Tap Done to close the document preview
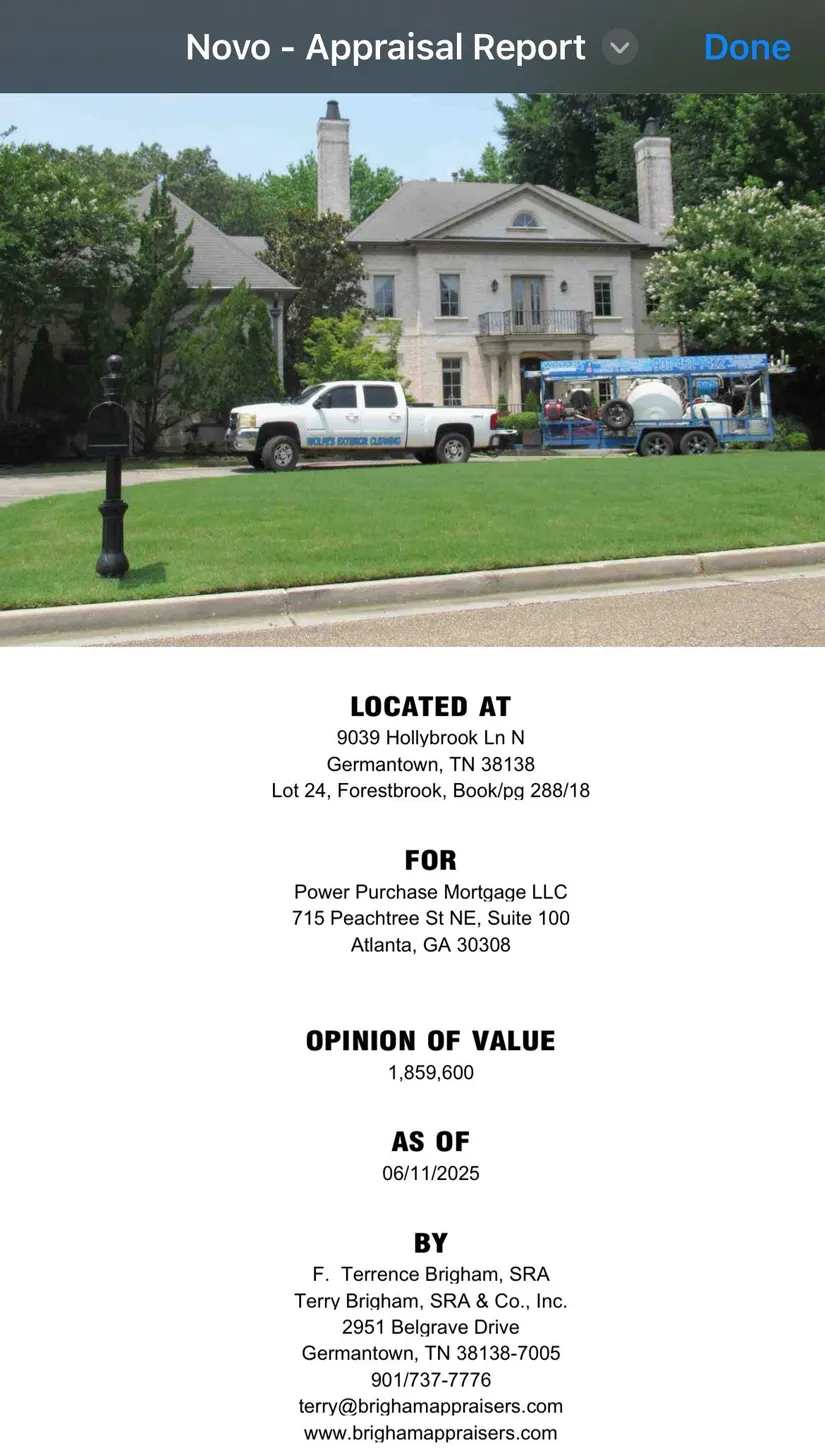The height and width of the screenshot is (1448, 825). click(746, 47)
